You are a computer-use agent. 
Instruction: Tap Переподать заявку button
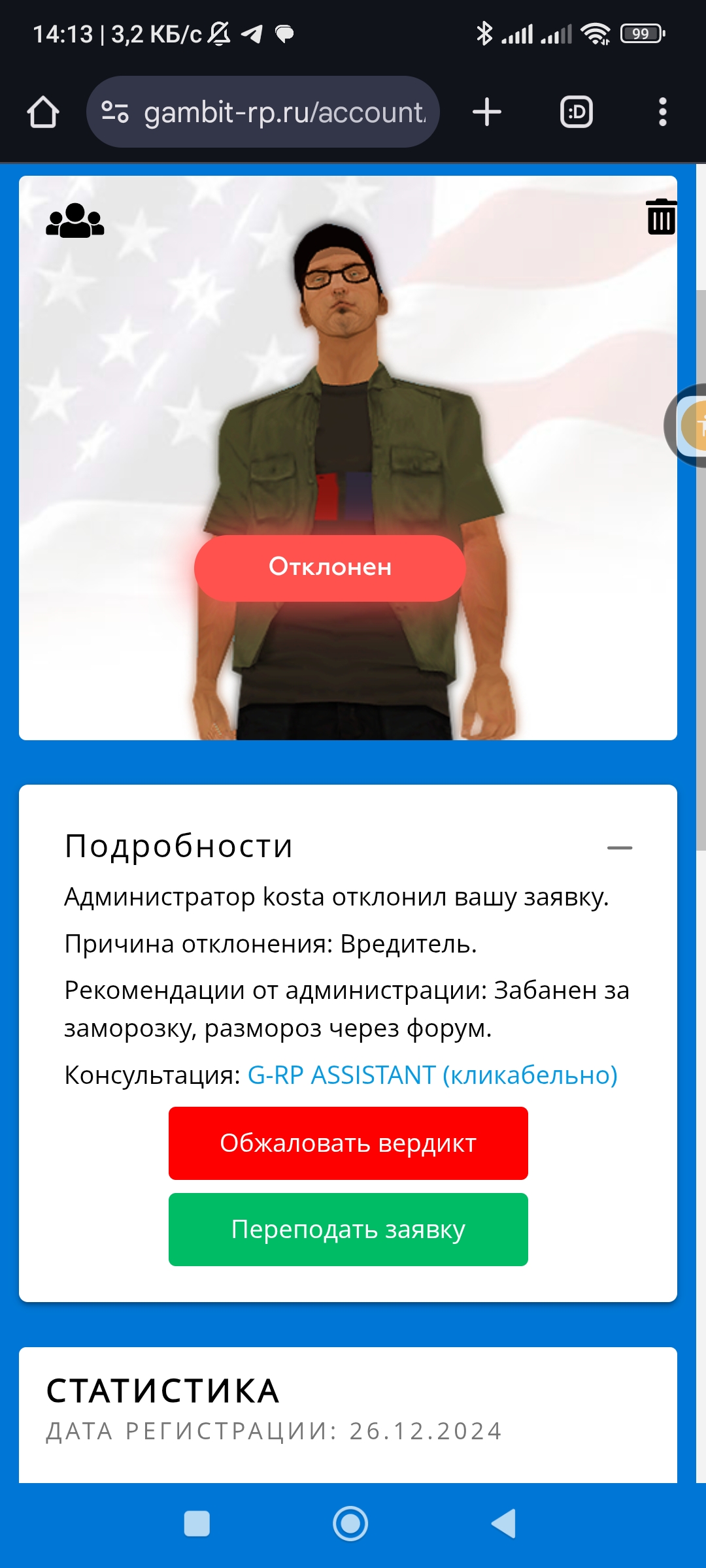[x=348, y=1230]
